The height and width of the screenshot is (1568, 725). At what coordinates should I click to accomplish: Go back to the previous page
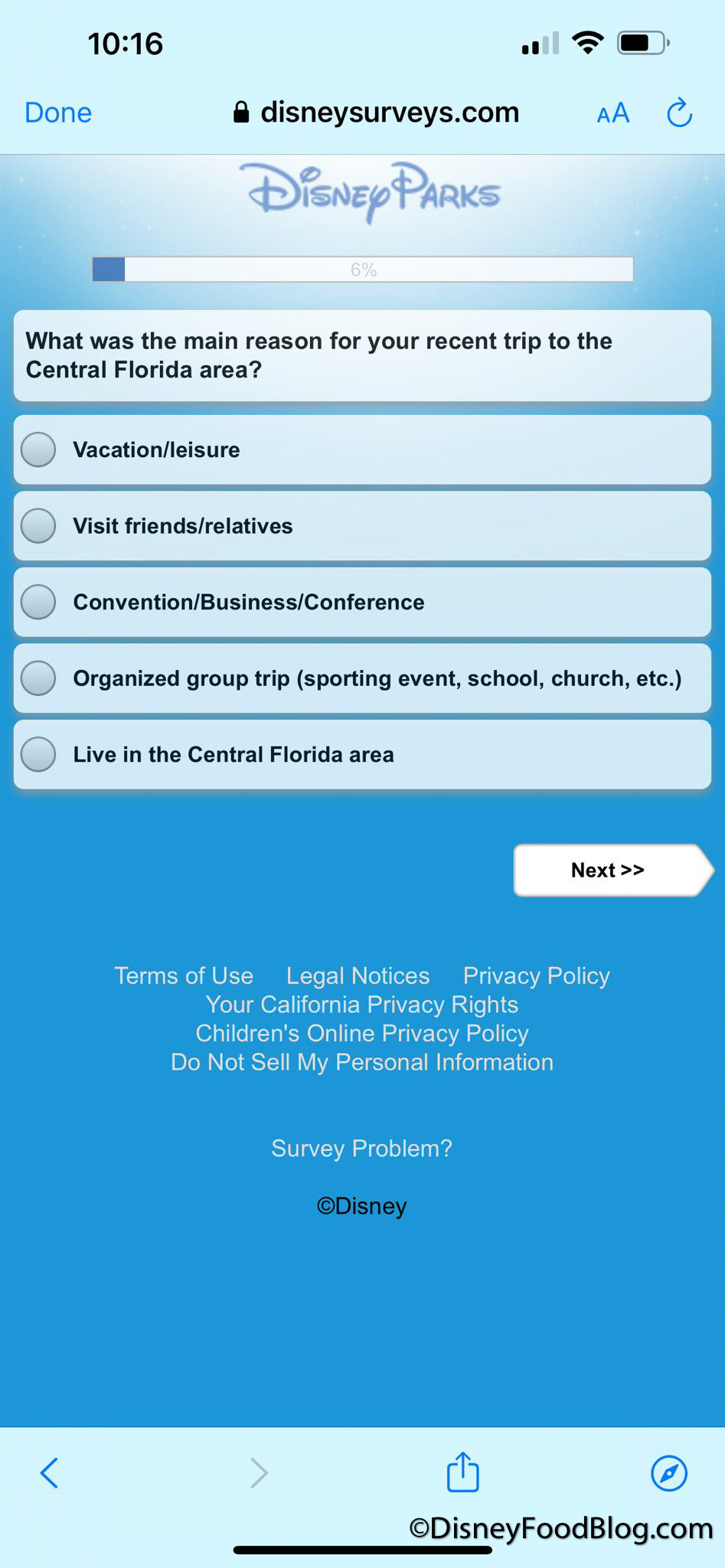tap(49, 1472)
